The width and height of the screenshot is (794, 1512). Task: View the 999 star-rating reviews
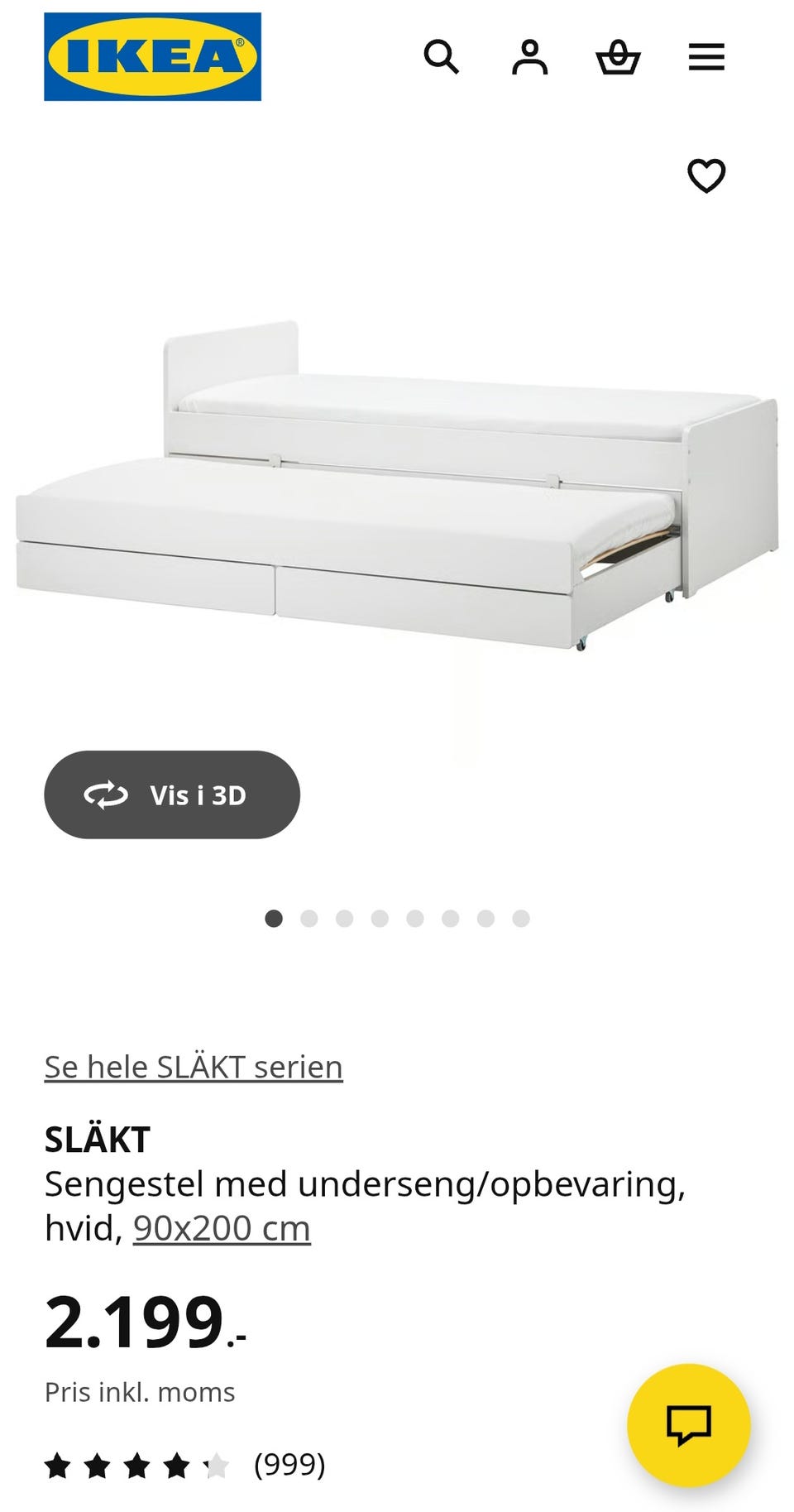point(185,1465)
